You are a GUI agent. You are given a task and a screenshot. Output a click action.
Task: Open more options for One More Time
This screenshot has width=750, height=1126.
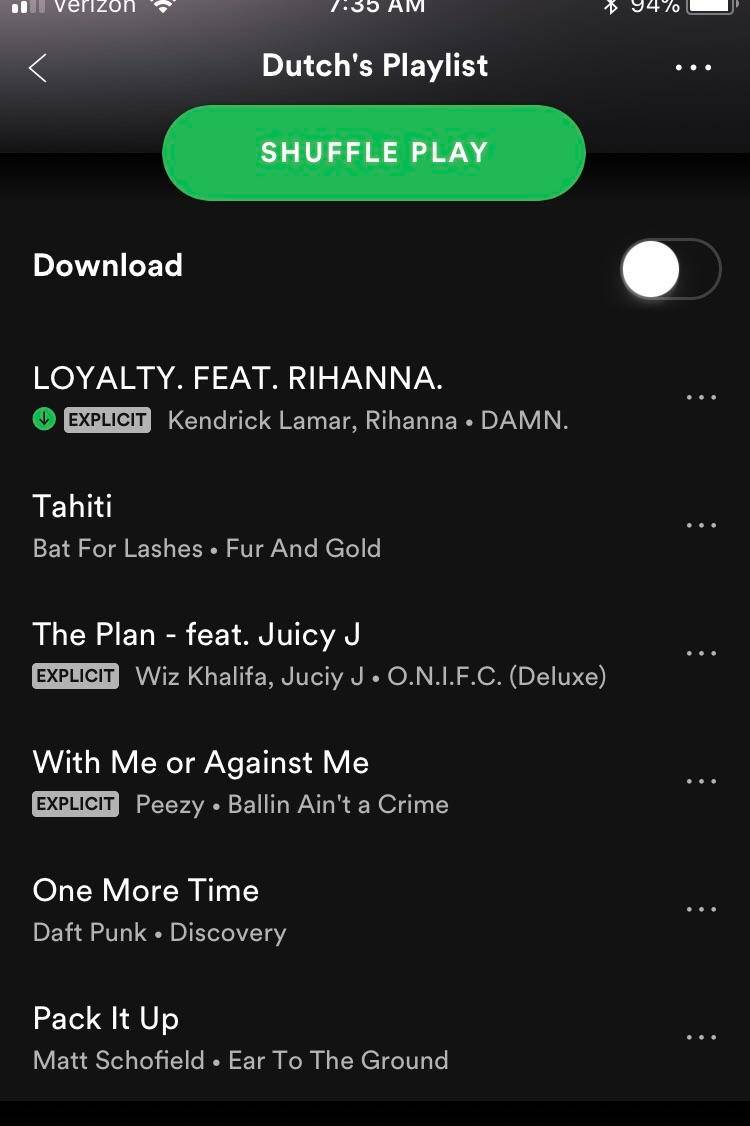701,910
